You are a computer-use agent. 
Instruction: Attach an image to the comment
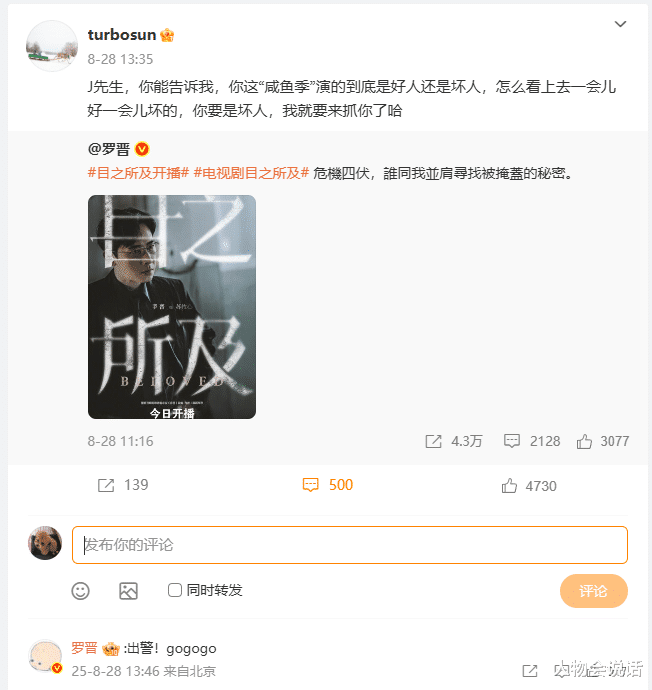click(128, 591)
